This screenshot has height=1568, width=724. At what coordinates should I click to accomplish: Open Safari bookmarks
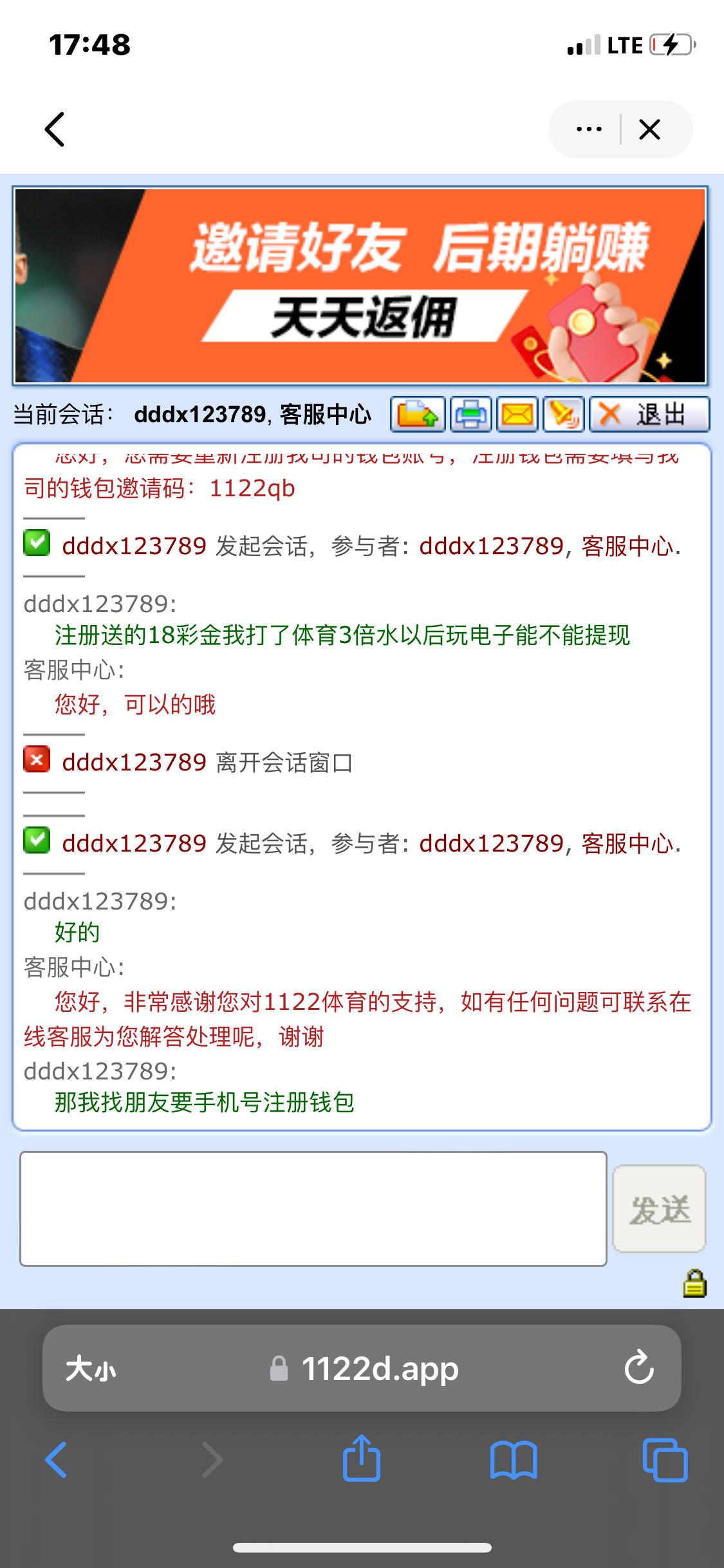pyautogui.click(x=513, y=1460)
